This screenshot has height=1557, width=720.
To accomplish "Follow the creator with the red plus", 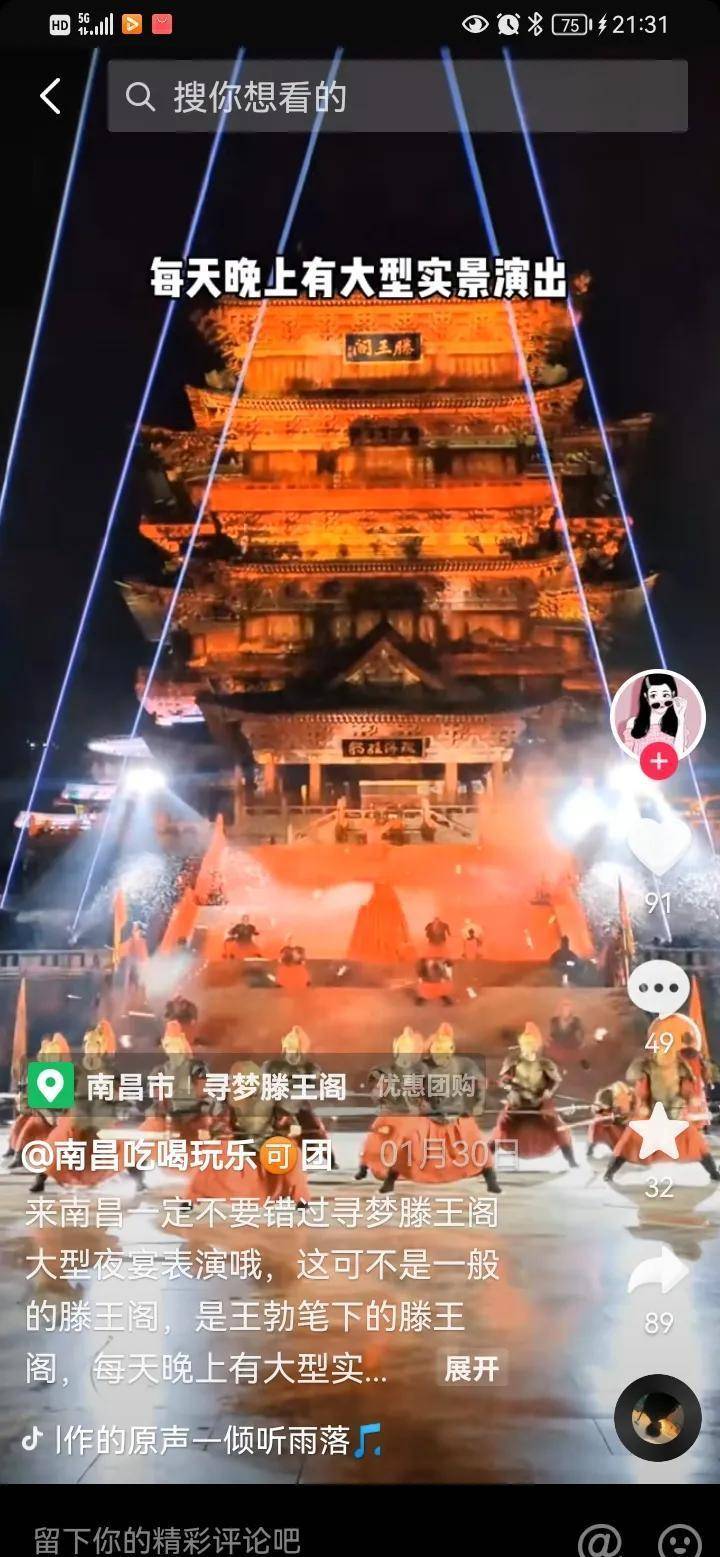I will 657,762.
